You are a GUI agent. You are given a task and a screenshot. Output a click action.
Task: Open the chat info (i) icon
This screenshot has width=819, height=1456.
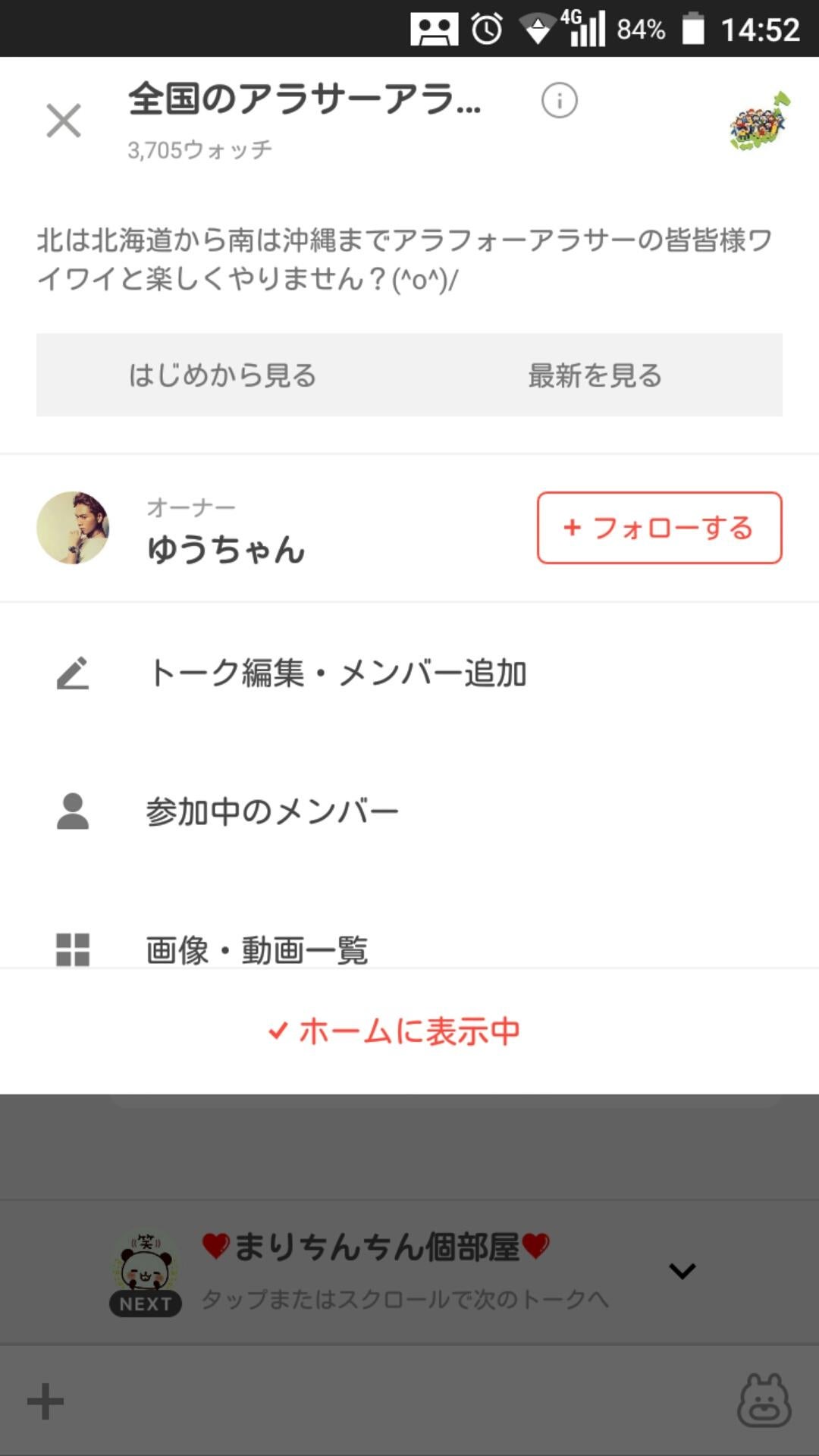557,100
